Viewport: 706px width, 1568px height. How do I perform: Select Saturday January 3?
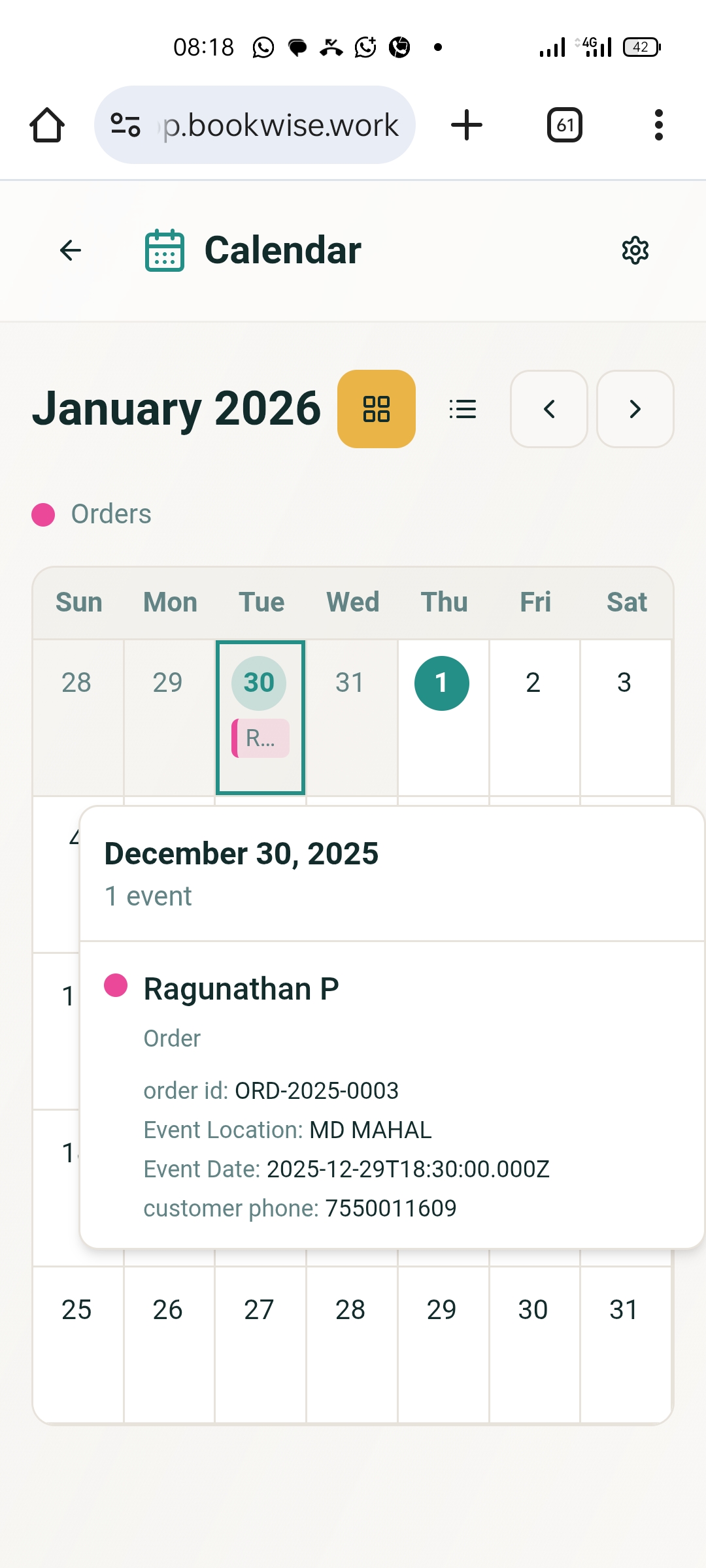pyautogui.click(x=624, y=683)
